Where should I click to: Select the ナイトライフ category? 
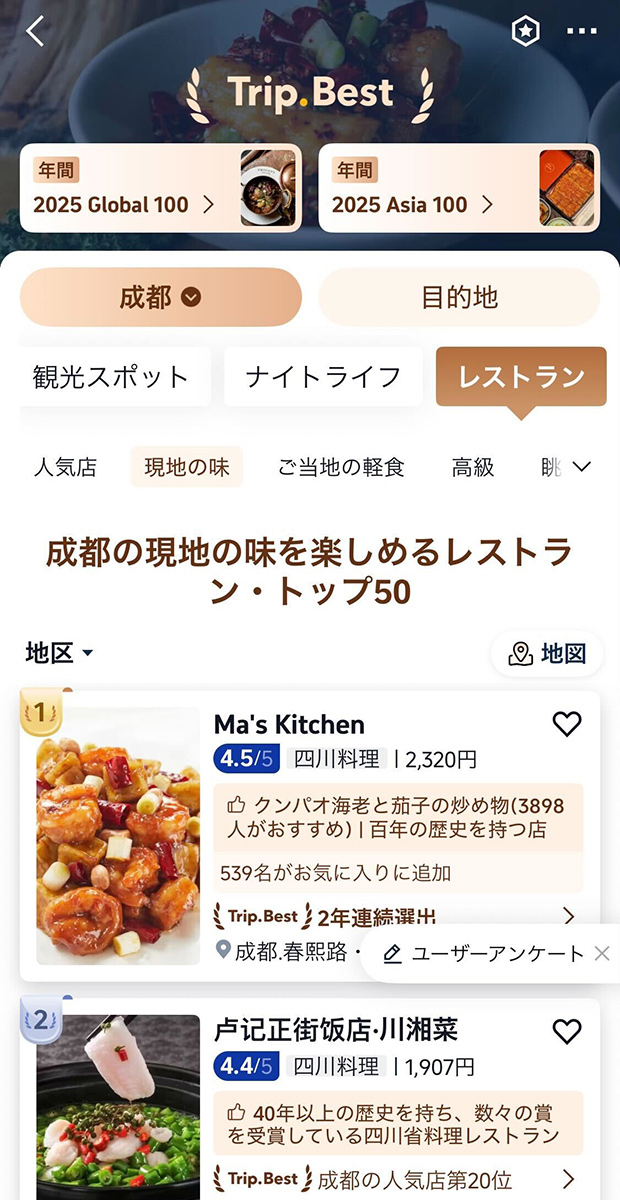(323, 376)
